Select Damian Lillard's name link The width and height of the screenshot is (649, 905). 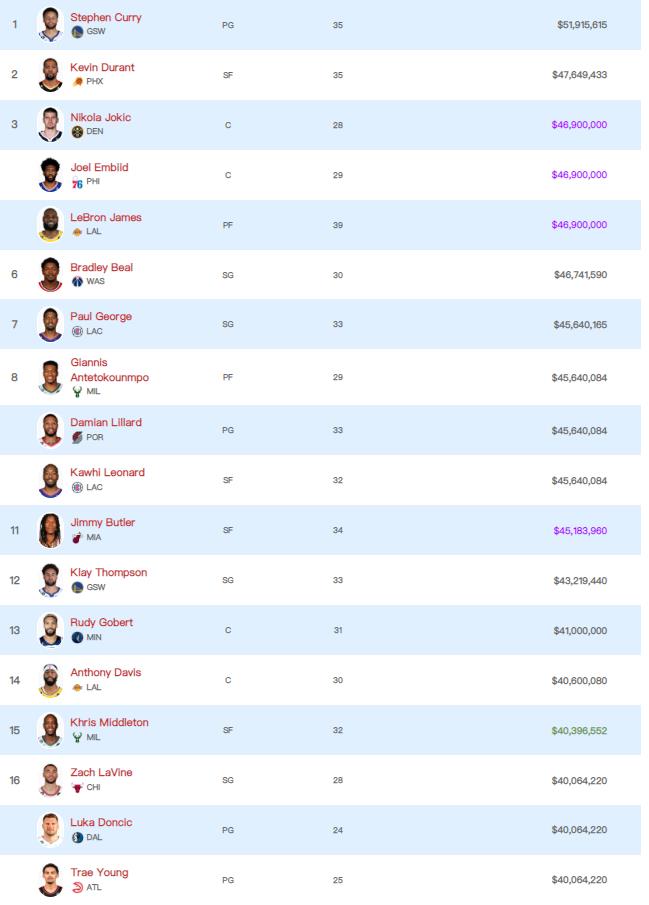105,423
